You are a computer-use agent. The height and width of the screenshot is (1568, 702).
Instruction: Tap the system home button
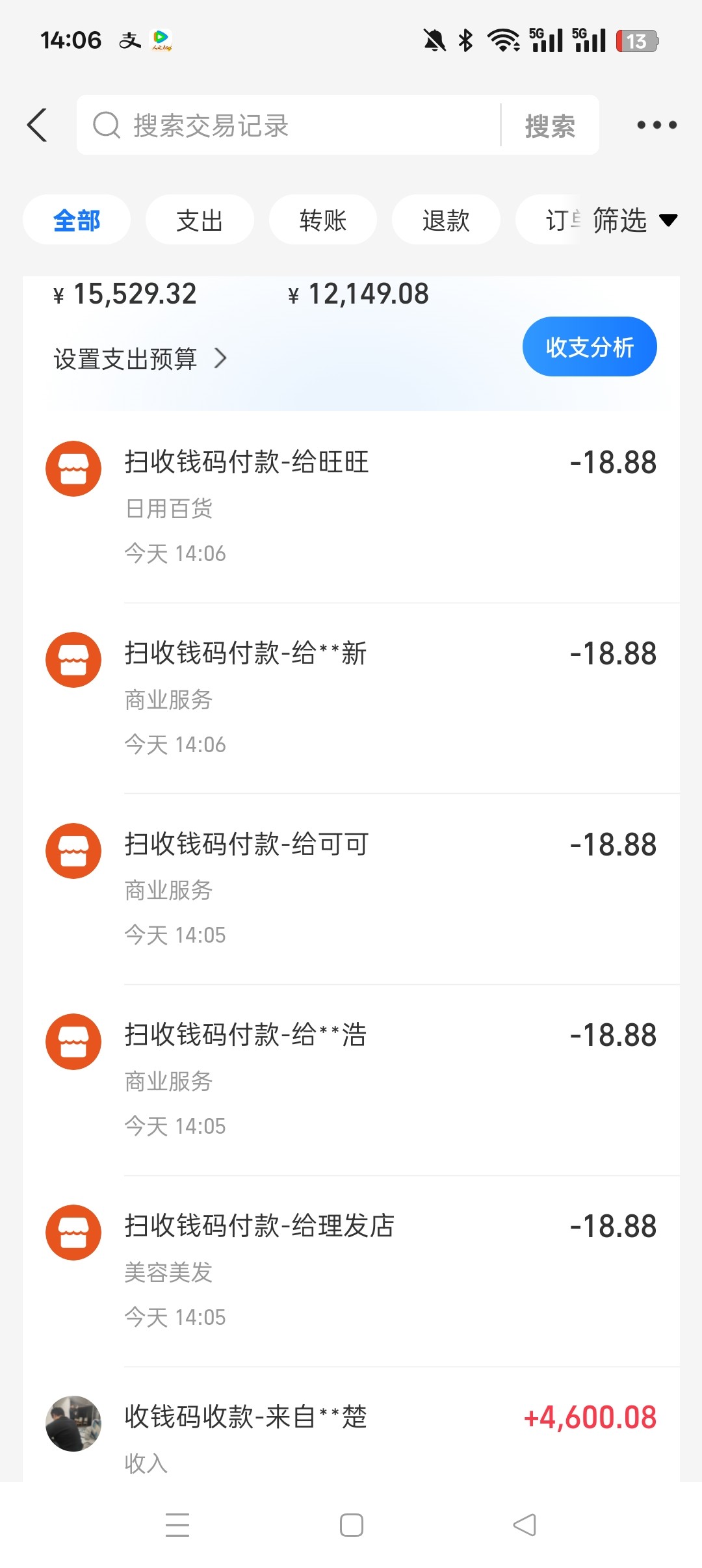[x=351, y=1525]
